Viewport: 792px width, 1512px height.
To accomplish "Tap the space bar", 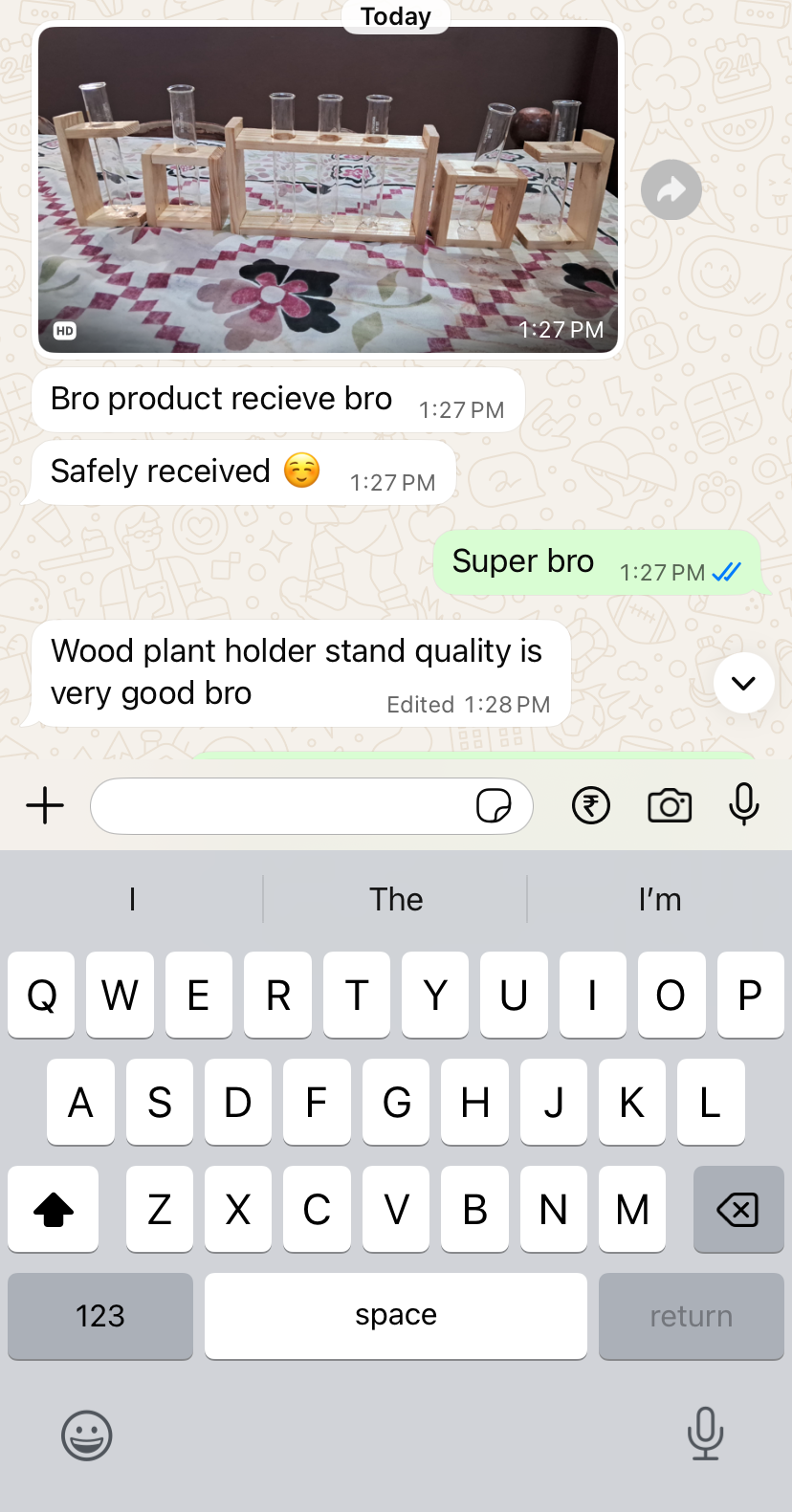I will 396,1316.
